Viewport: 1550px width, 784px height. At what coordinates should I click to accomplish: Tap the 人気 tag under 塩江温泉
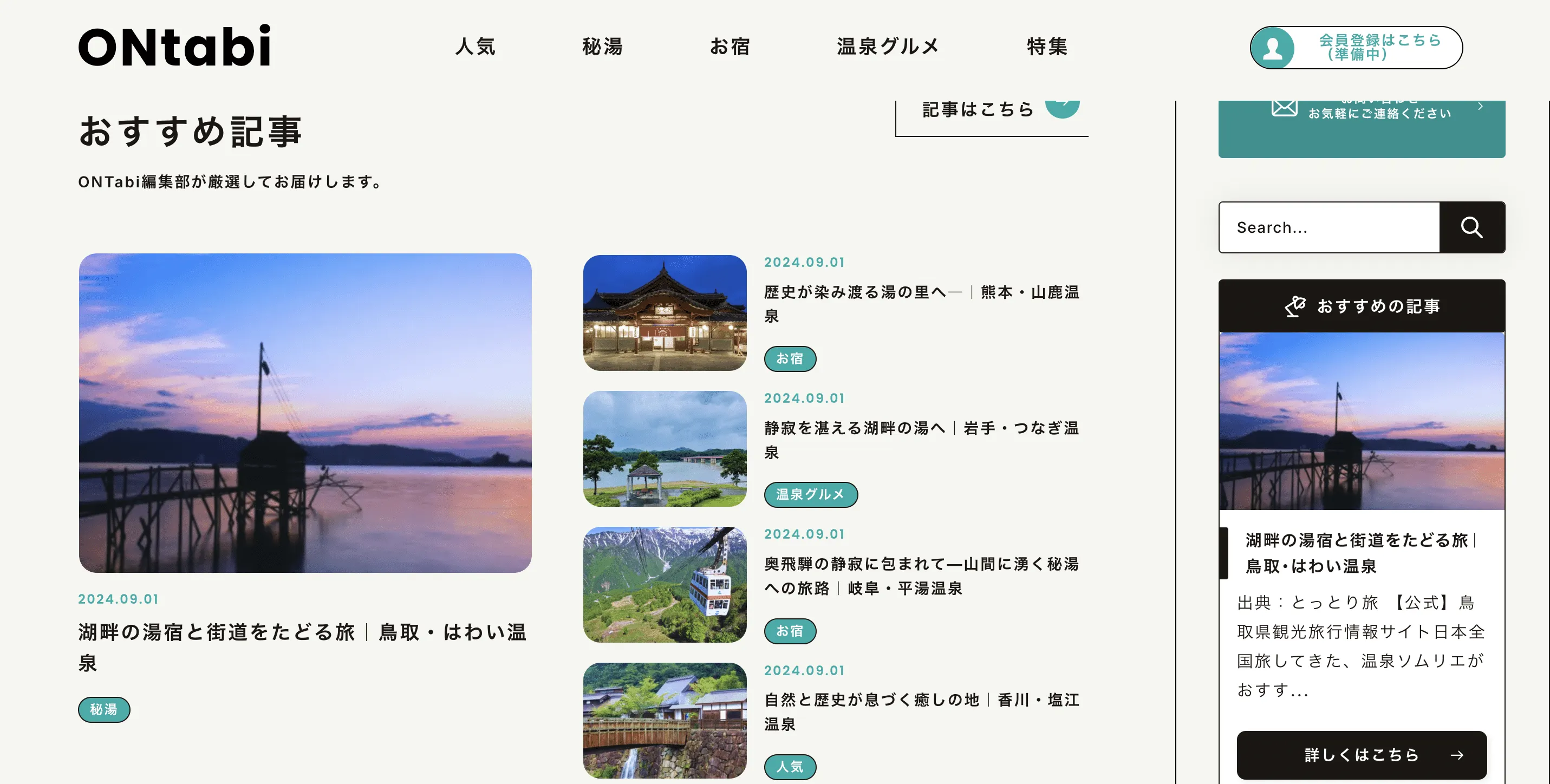tap(790, 767)
